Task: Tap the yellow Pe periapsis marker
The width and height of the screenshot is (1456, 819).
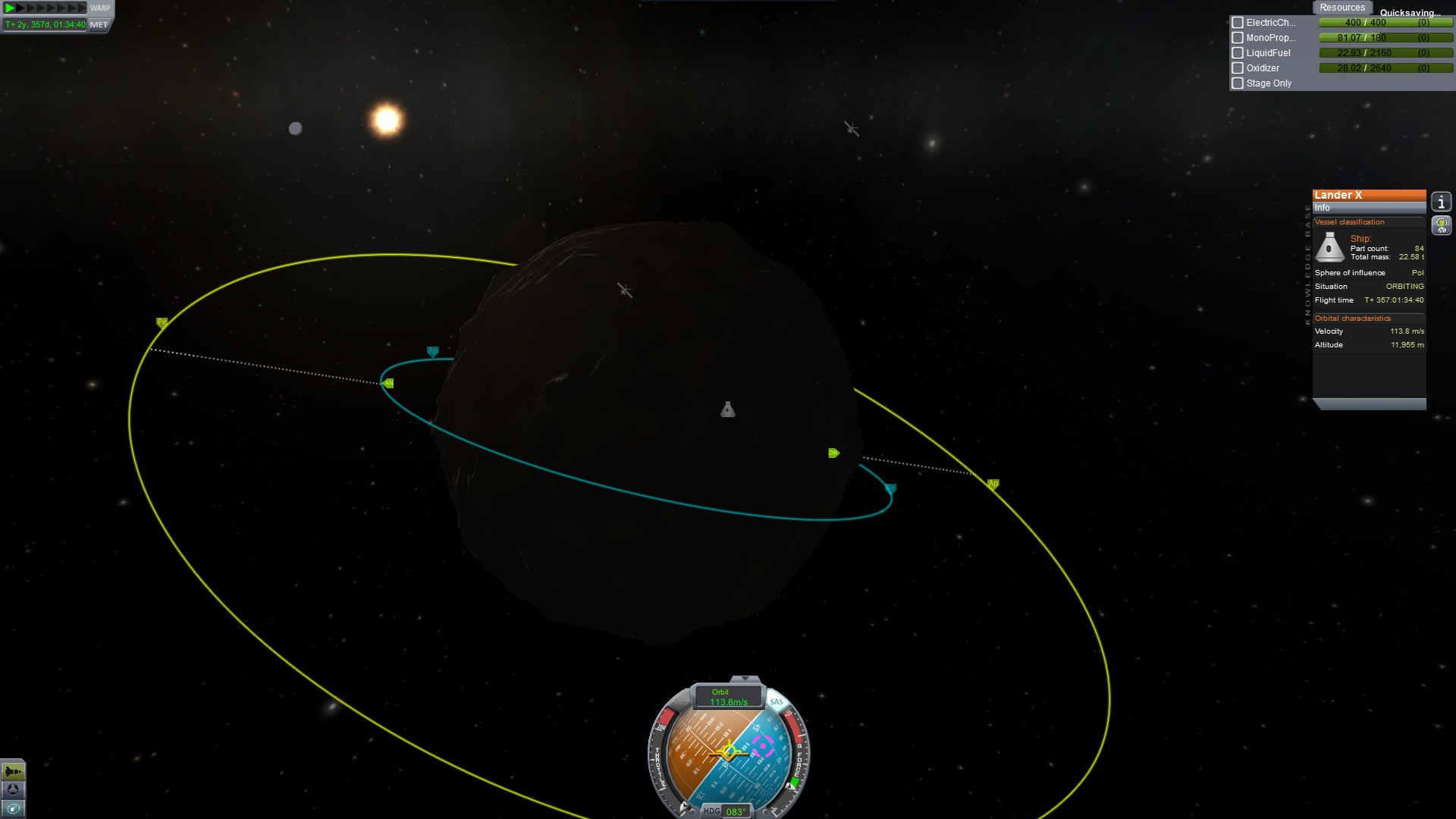Action: coord(162,322)
